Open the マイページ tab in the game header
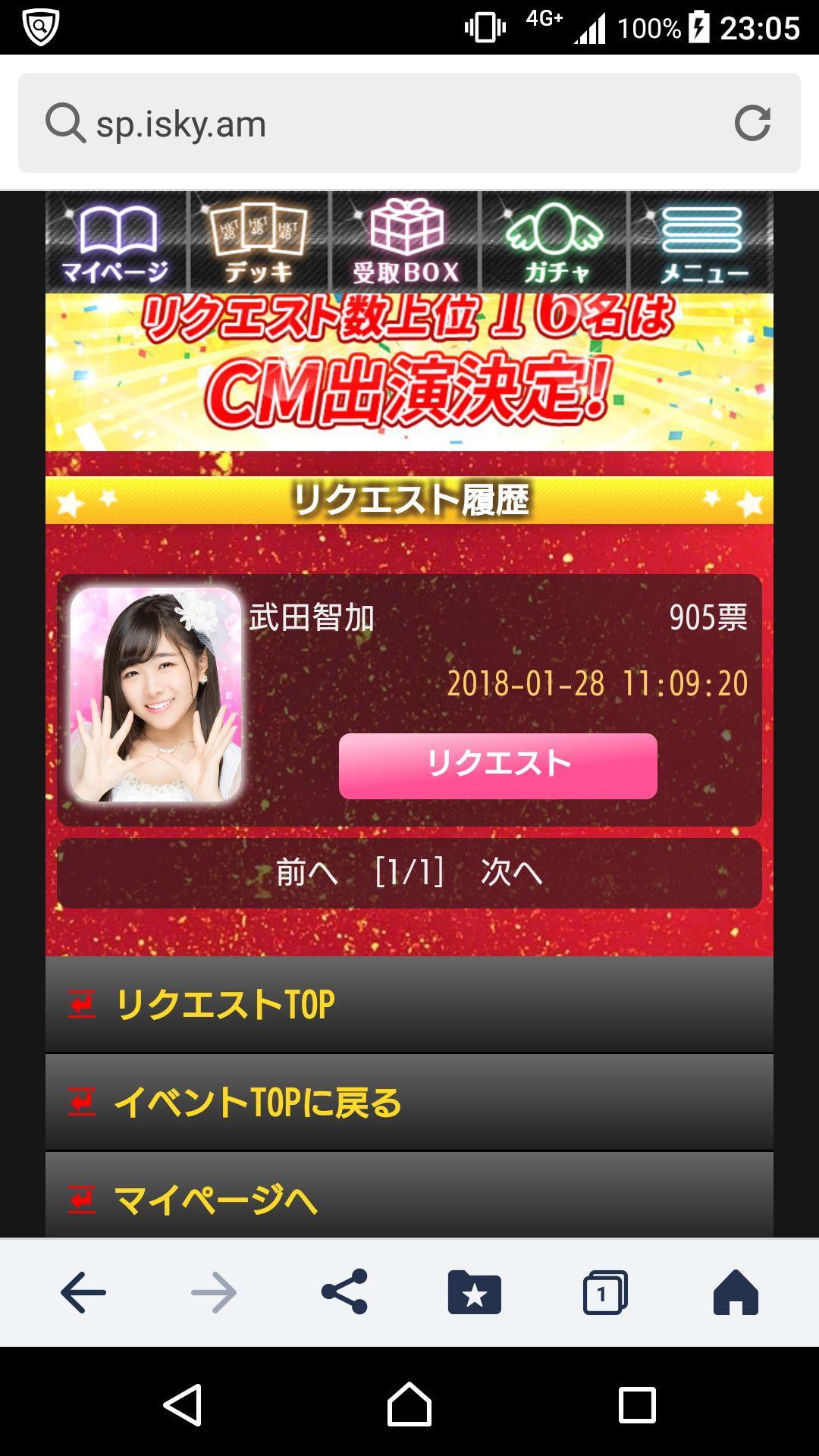The height and width of the screenshot is (1456, 819). click(x=115, y=243)
